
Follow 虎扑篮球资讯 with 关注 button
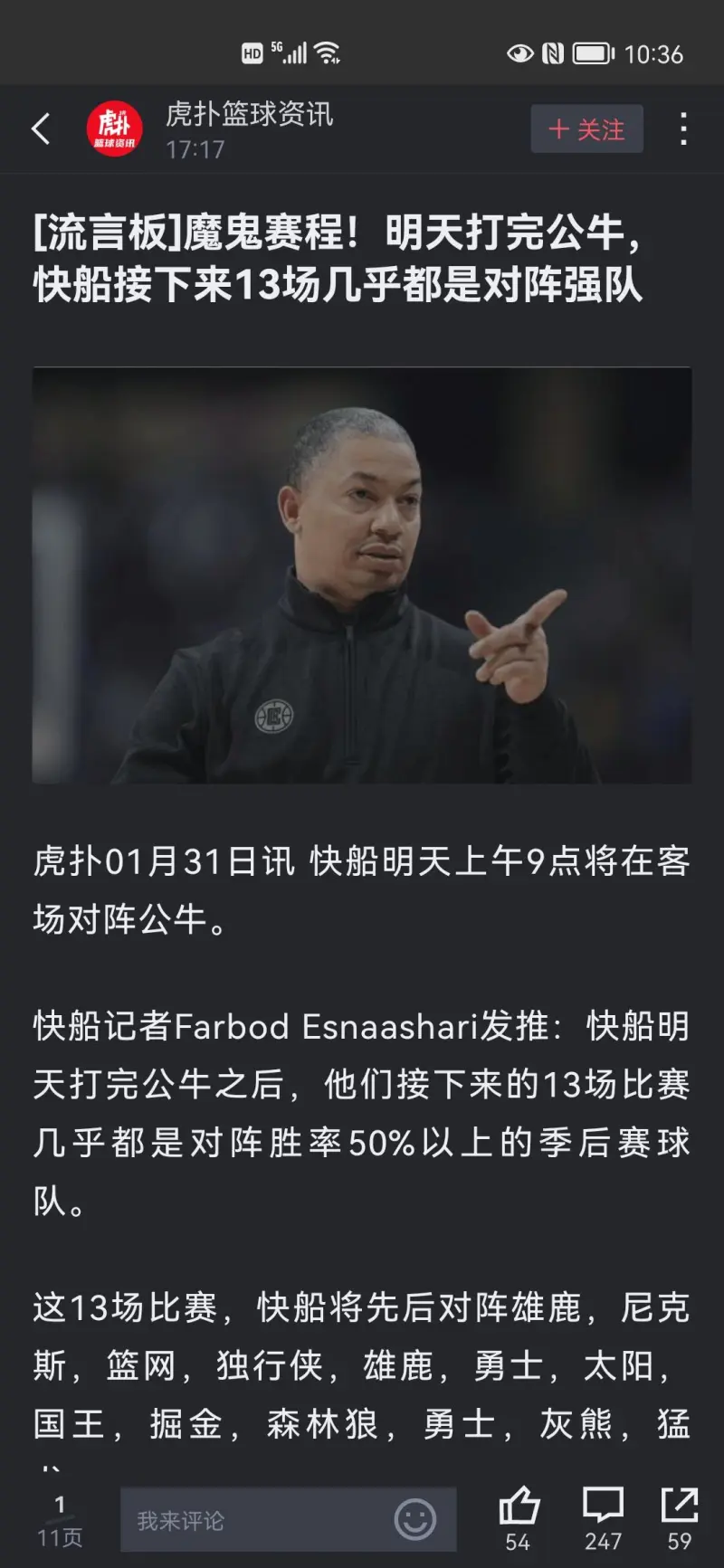[x=586, y=129]
